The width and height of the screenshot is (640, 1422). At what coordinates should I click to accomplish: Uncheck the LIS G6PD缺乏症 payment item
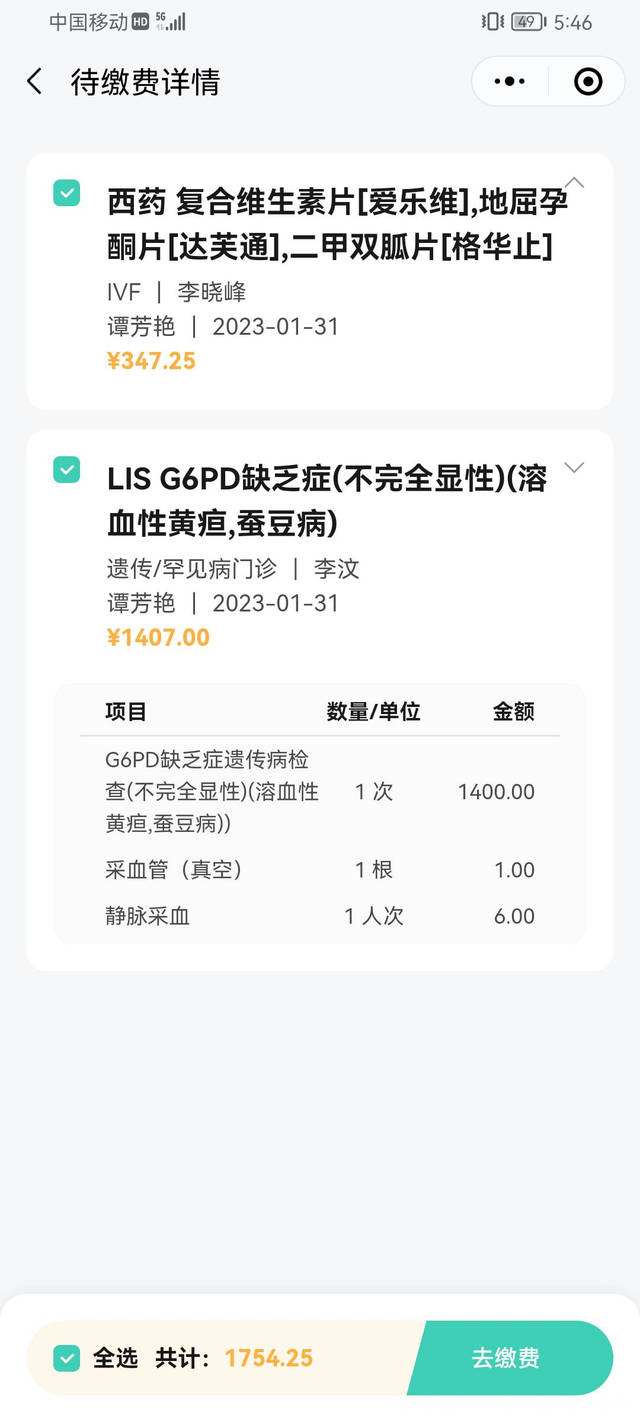point(66,469)
